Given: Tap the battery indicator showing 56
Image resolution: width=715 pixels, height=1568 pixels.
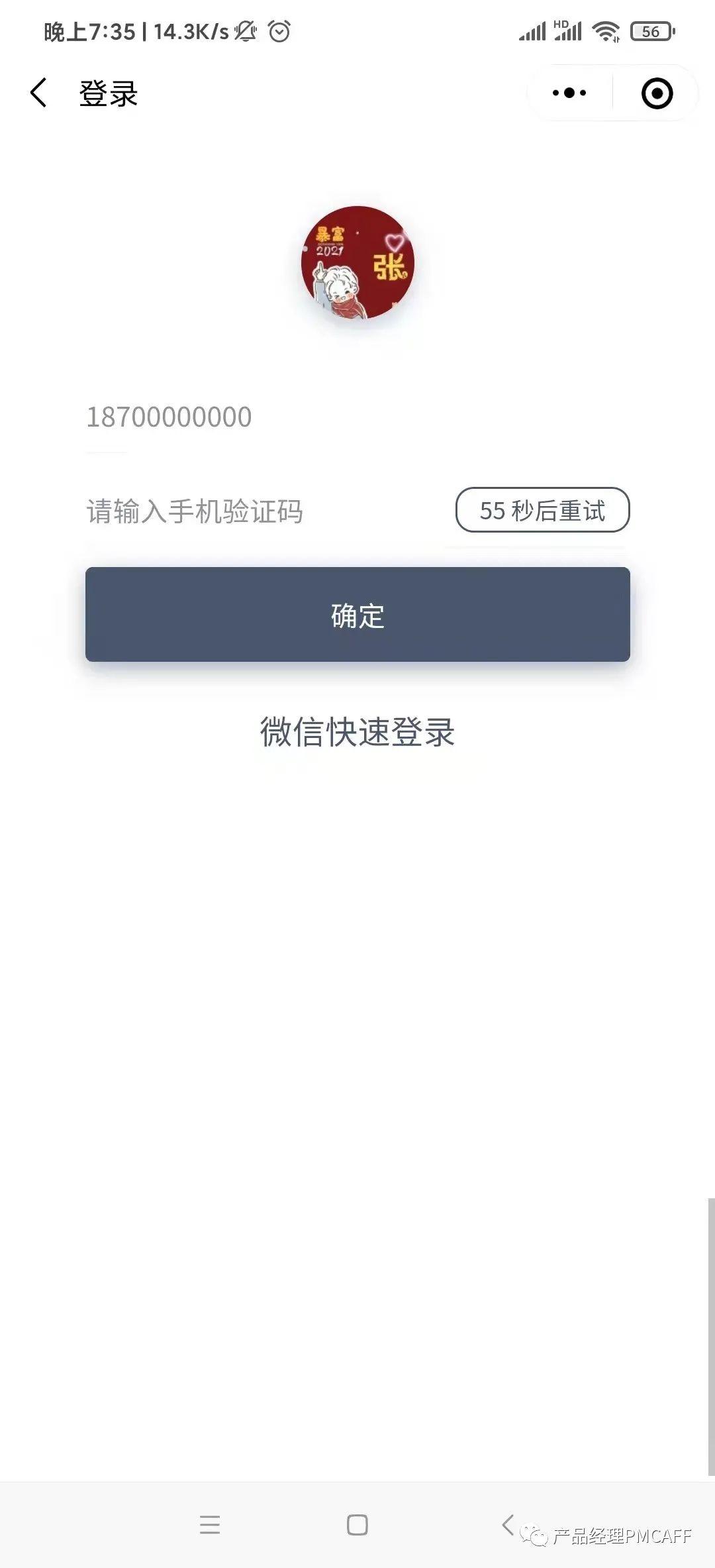Looking at the screenshot, I should (x=651, y=31).
